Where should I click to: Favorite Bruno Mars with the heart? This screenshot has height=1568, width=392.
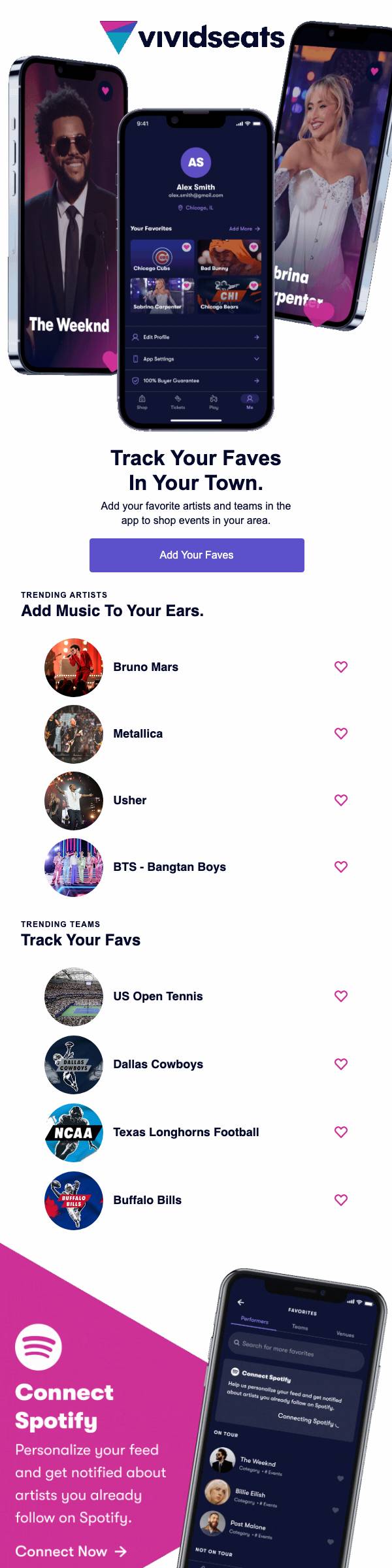coord(341,667)
